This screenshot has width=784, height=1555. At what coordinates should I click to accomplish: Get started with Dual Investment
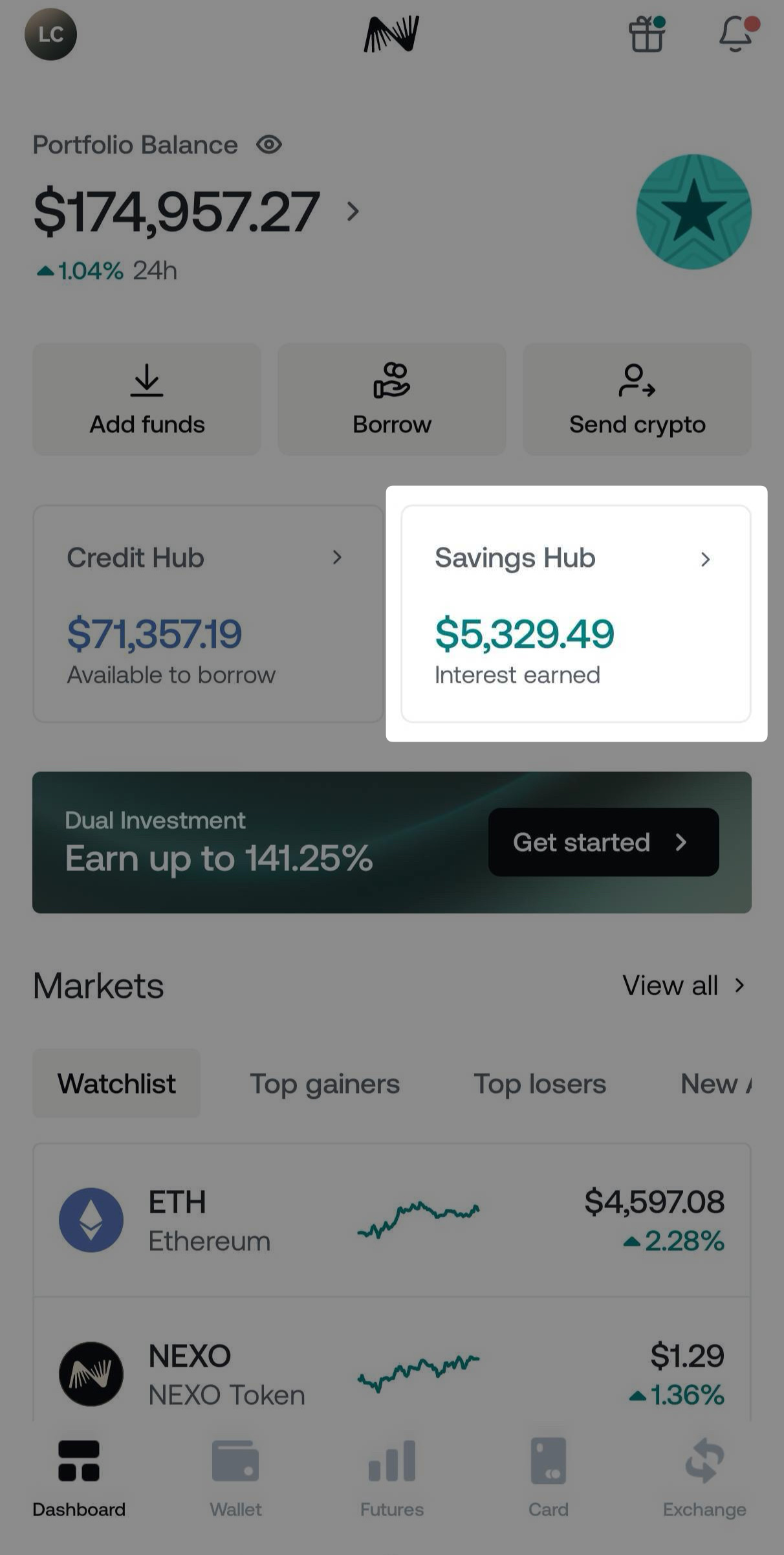tap(603, 842)
